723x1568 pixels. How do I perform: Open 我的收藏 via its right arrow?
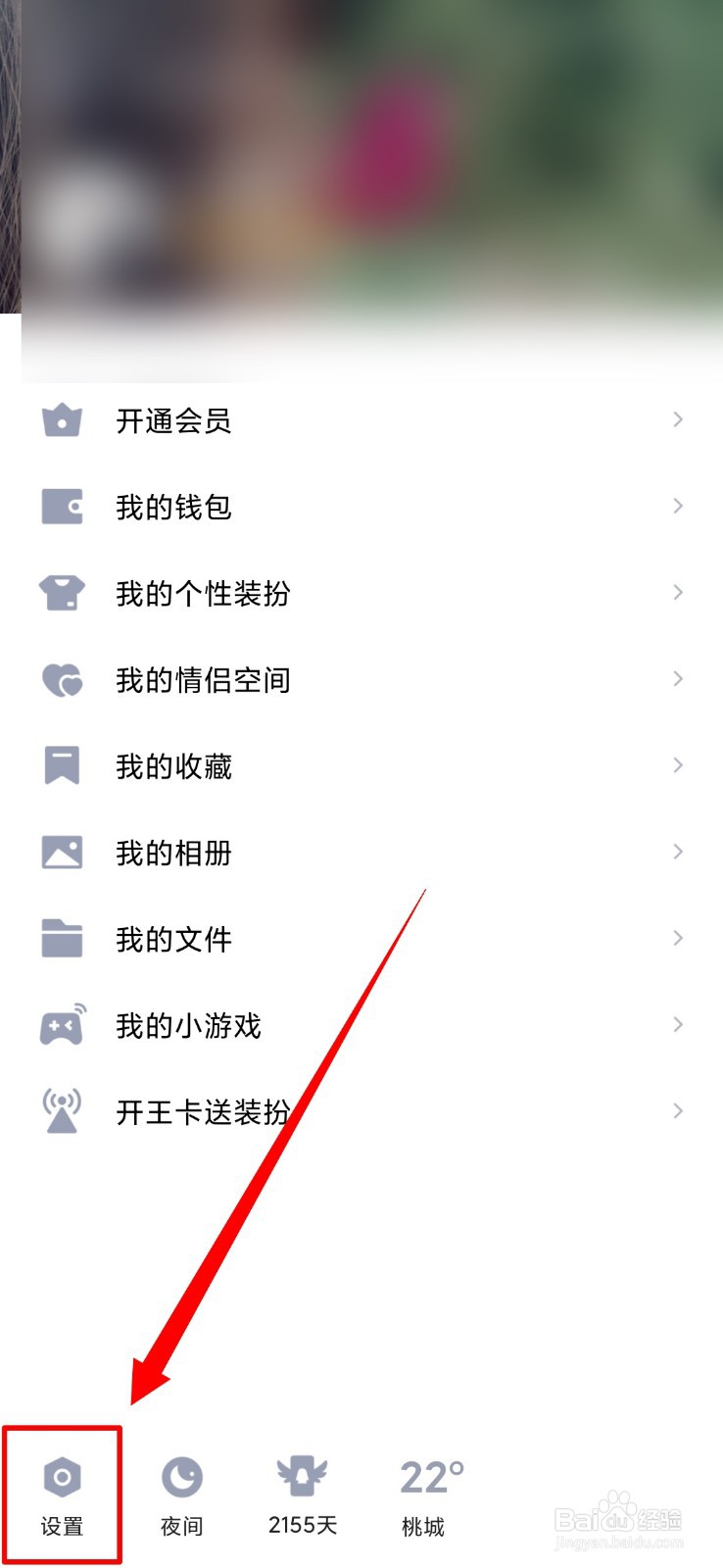pos(678,765)
